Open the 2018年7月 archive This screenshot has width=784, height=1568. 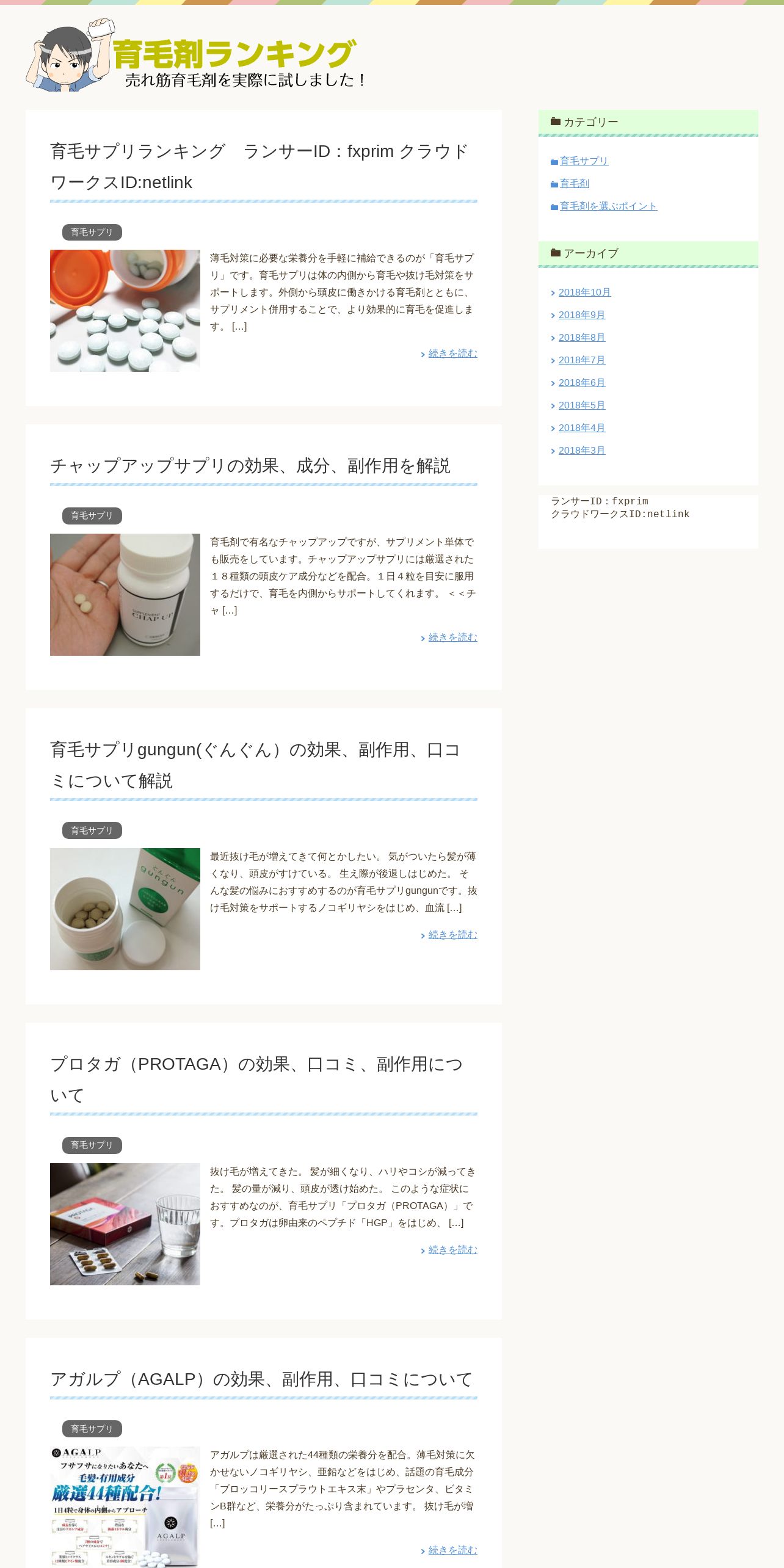(x=582, y=360)
